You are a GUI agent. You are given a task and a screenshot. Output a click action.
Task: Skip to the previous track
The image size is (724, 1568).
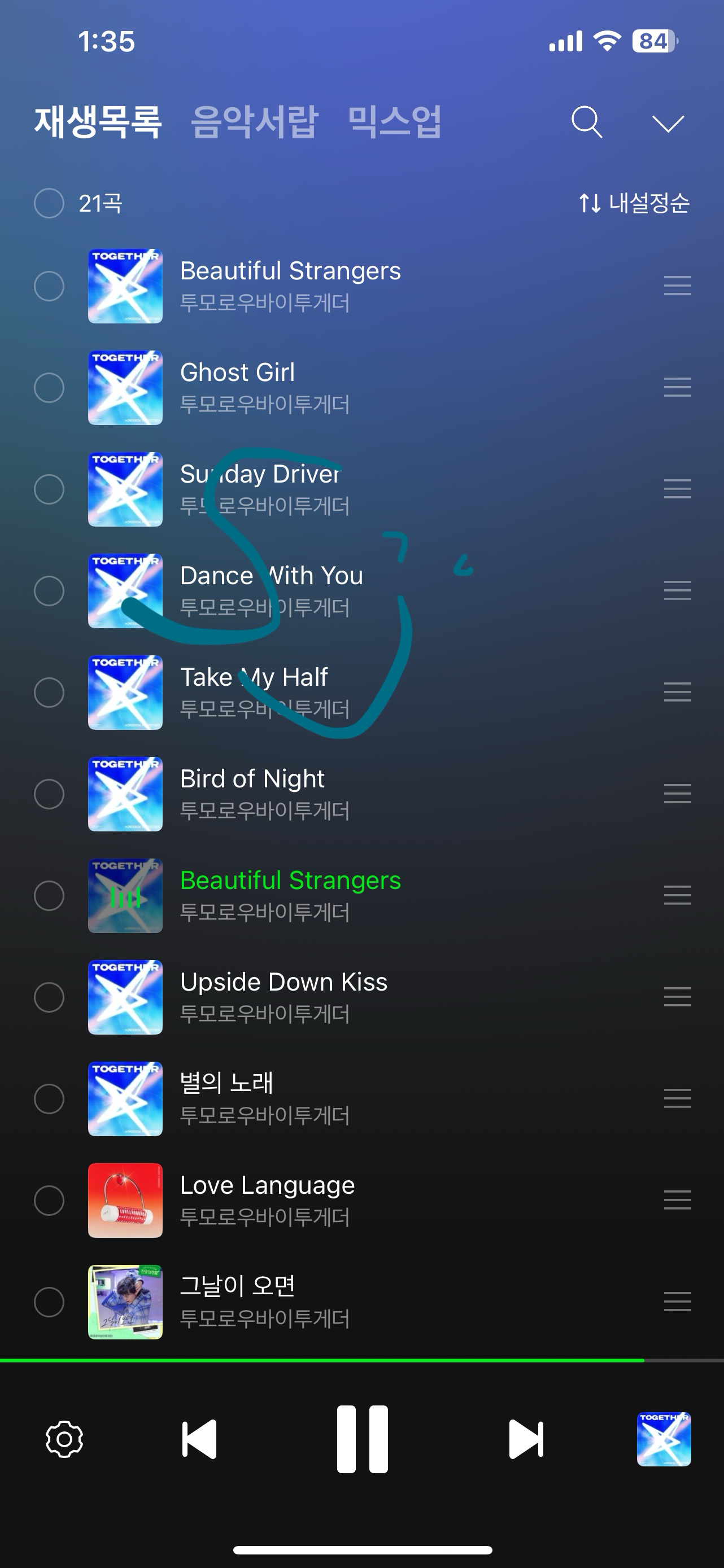[x=200, y=1439]
